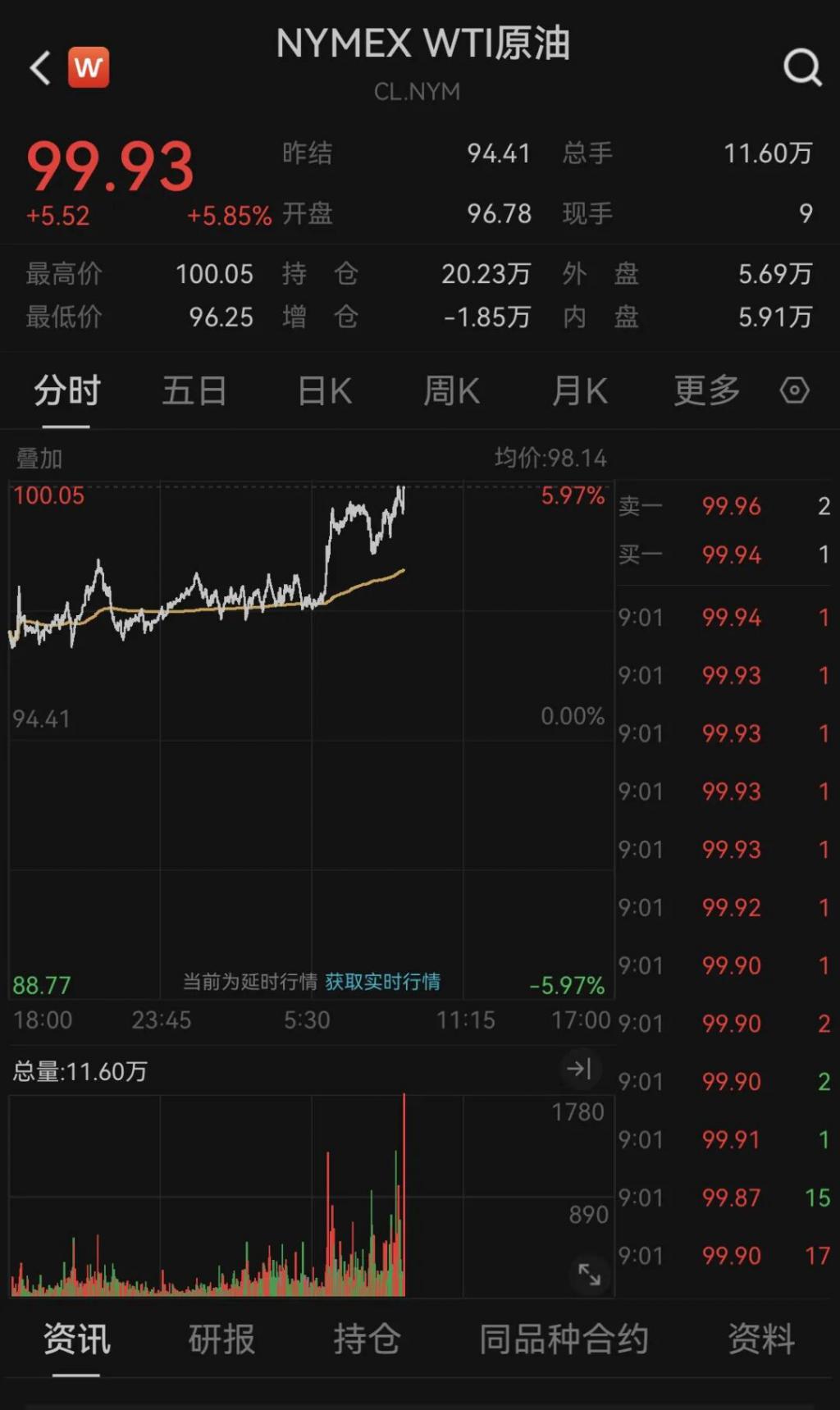The image size is (840, 1410).
Task: Open chart settings hexagon icon
Action: [794, 390]
